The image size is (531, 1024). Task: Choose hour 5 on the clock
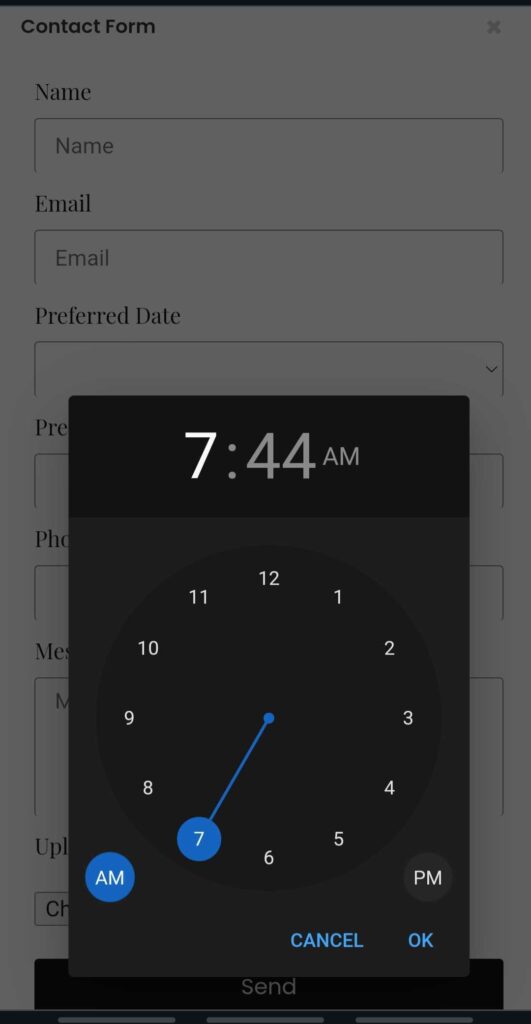[338, 839]
